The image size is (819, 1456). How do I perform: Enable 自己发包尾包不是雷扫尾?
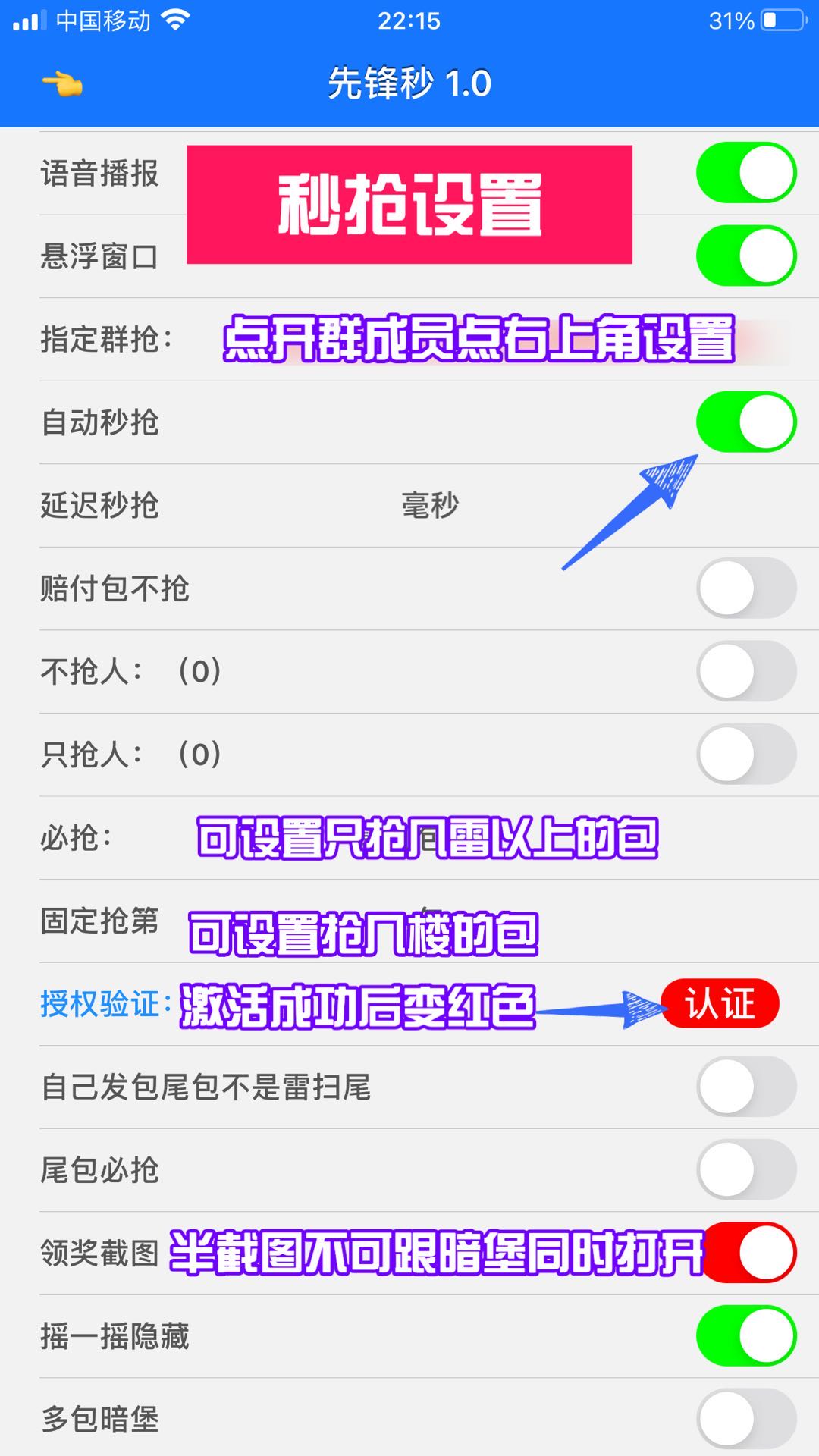746,1087
